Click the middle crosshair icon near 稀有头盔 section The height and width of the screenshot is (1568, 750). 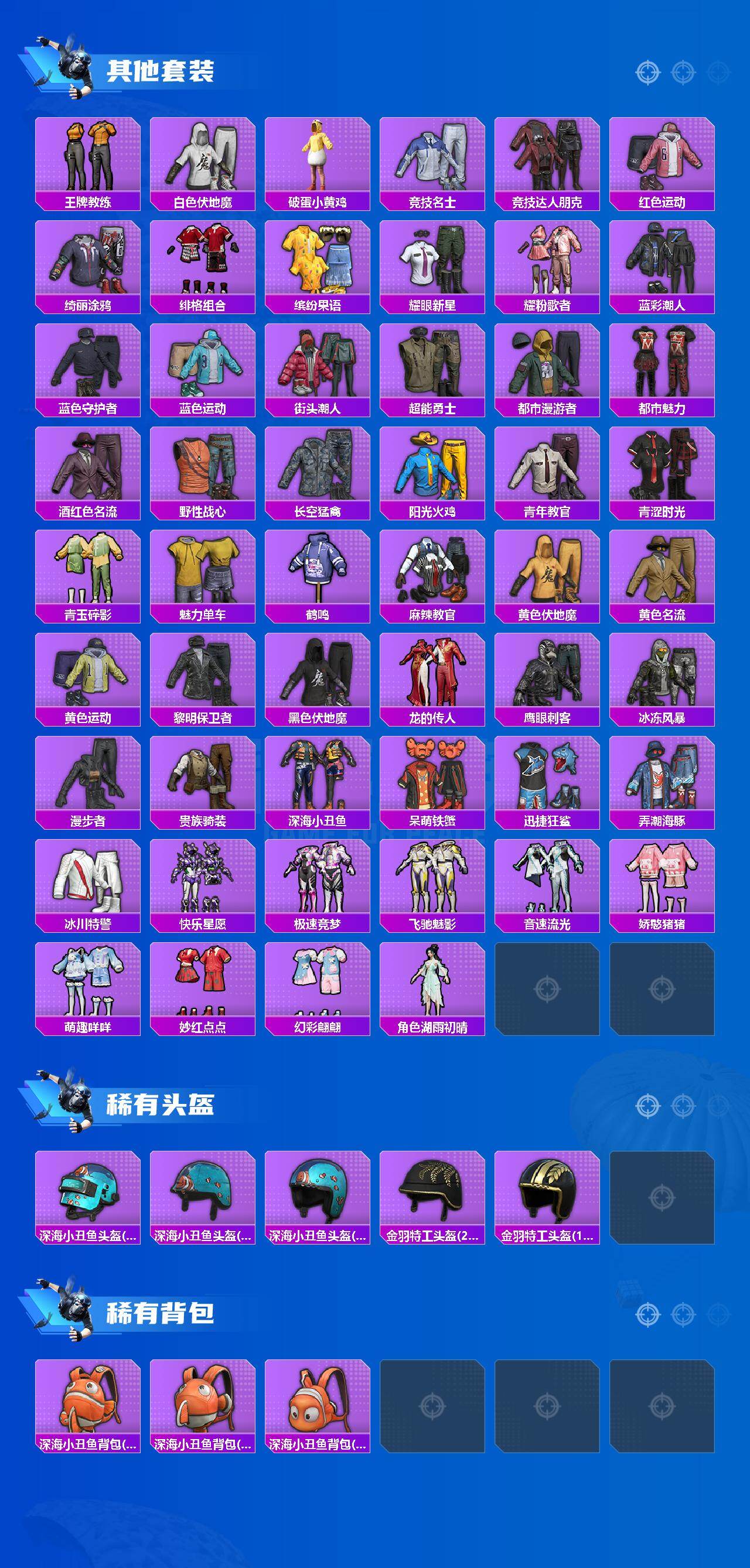(683, 1107)
